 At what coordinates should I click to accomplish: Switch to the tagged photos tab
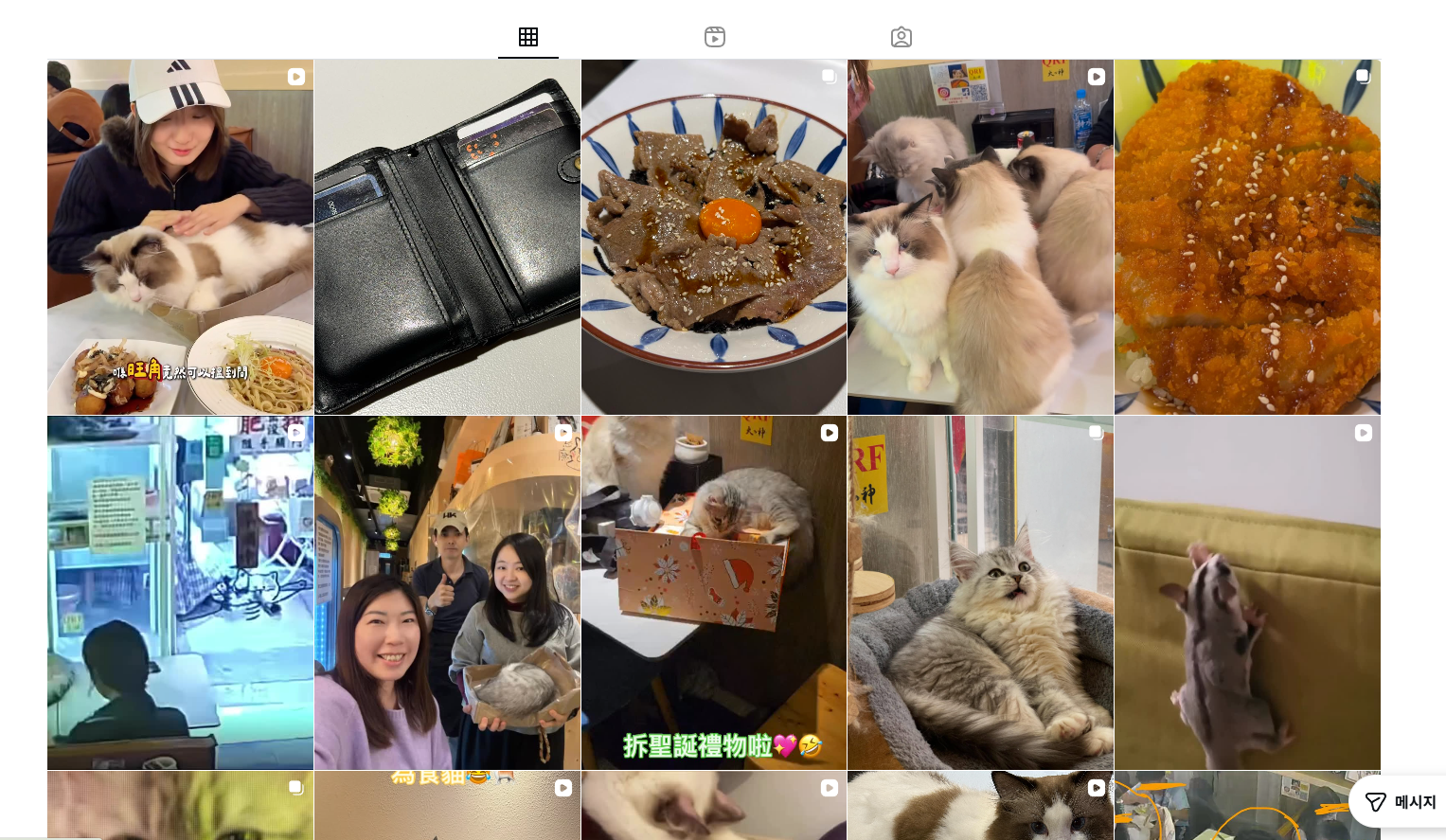[902, 37]
